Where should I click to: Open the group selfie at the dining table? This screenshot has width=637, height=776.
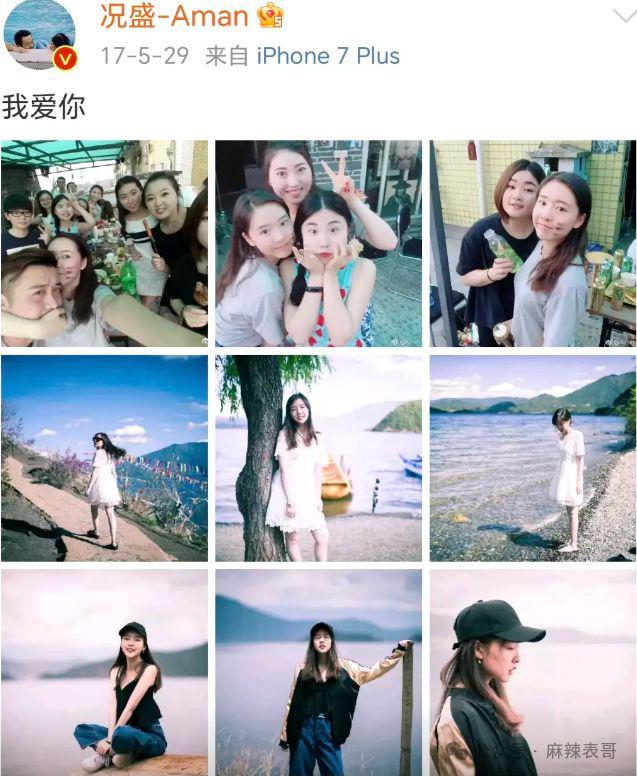point(104,243)
